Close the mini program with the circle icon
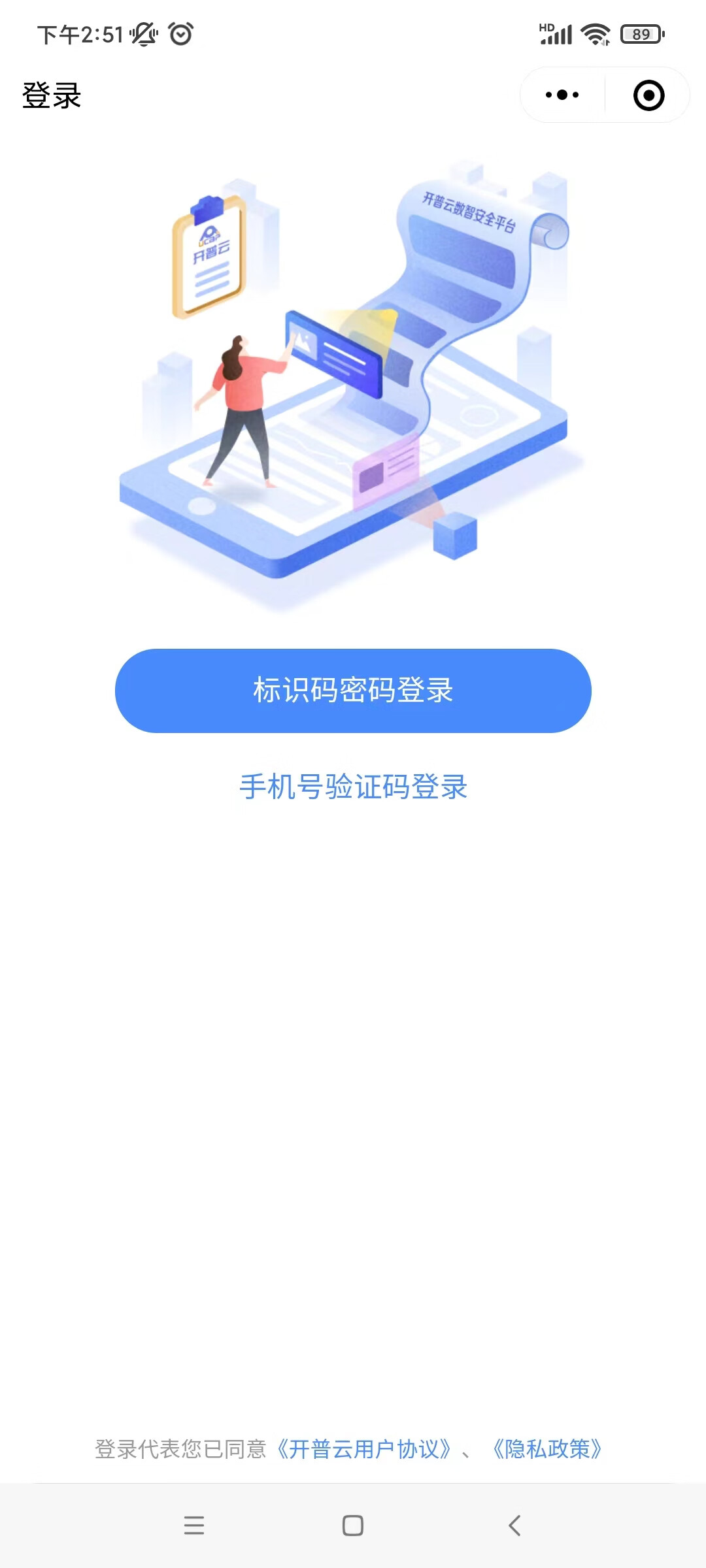The image size is (706, 1568). coord(648,95)
